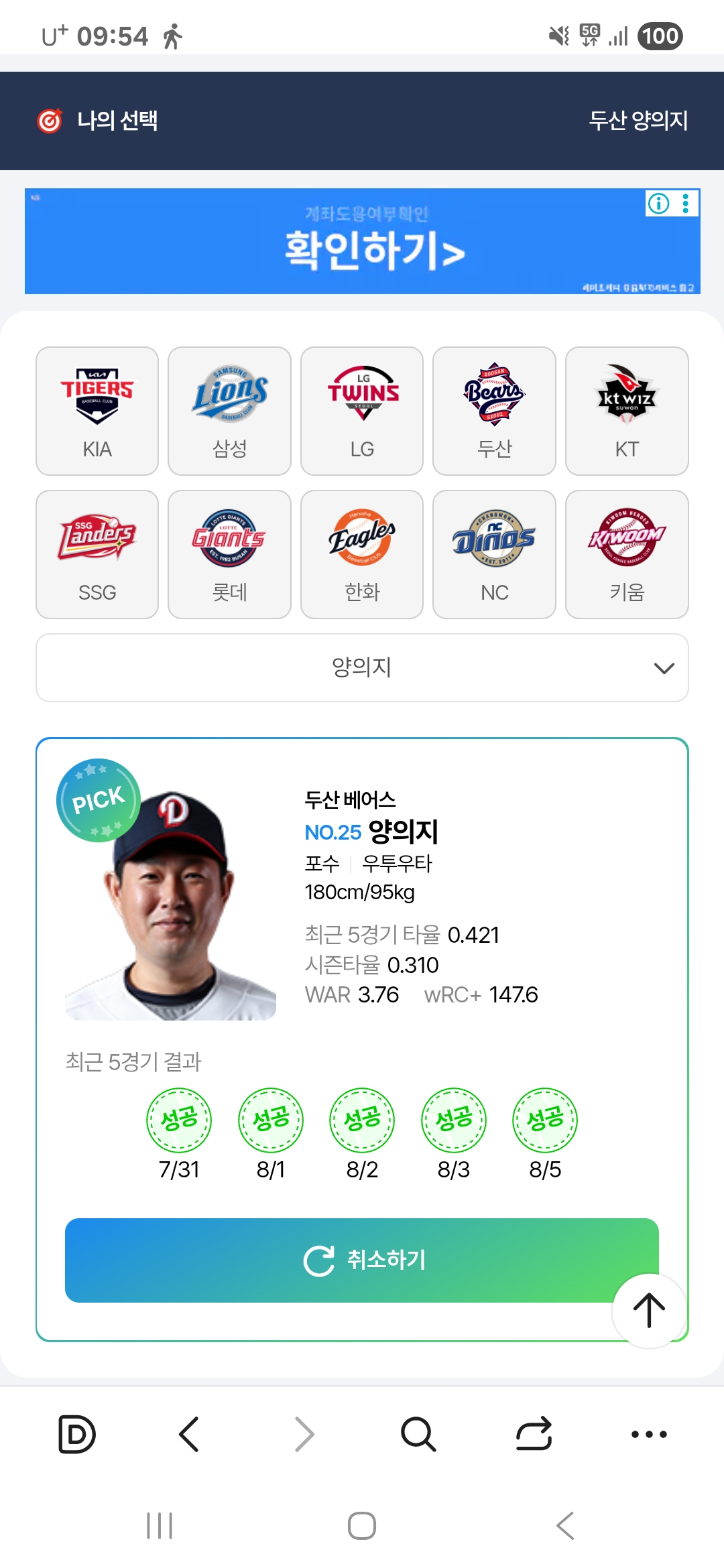Select the KIA Tigers team
This screenshot has width=724, height=1568.
pos(97,411)
